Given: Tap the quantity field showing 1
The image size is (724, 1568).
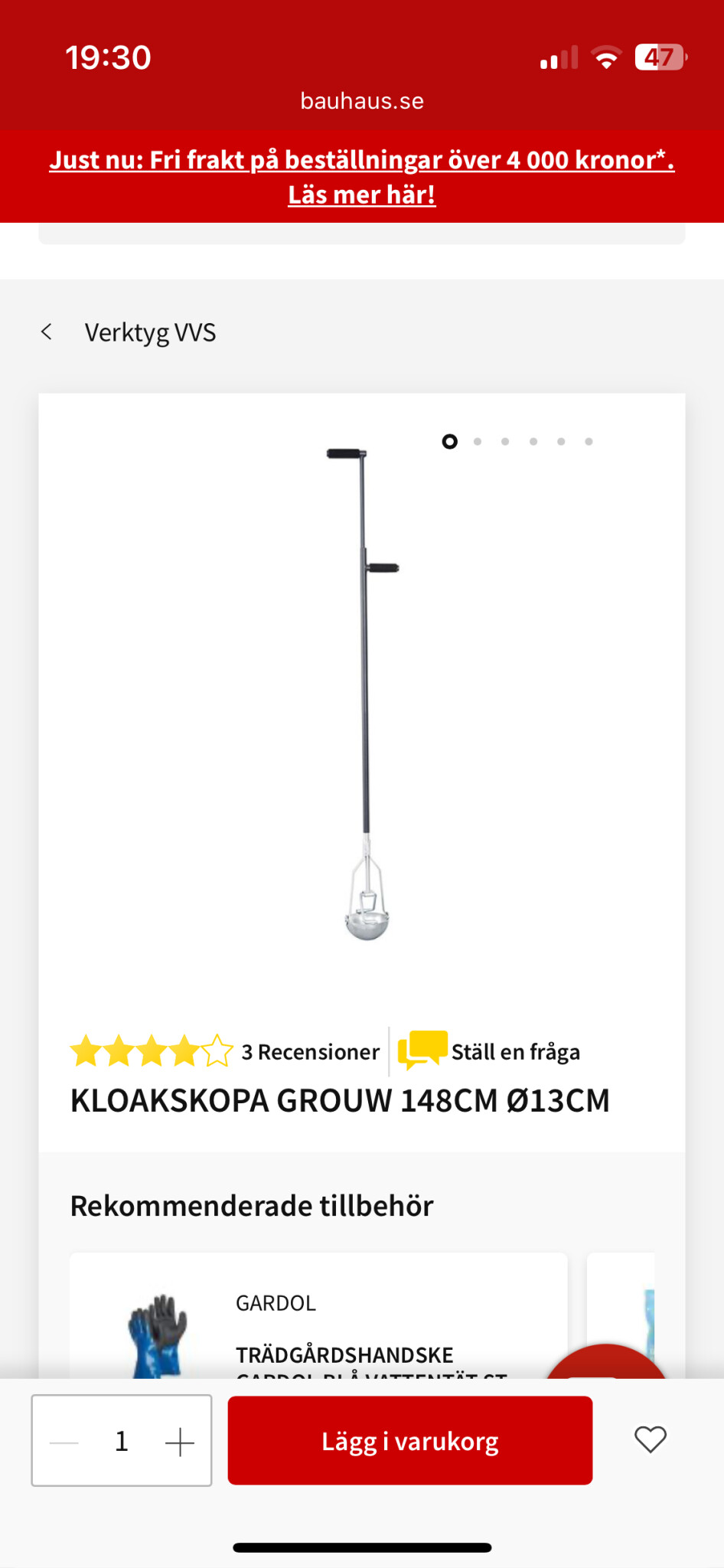Looking at the screenshot, I should click(x=122, y=1442).
